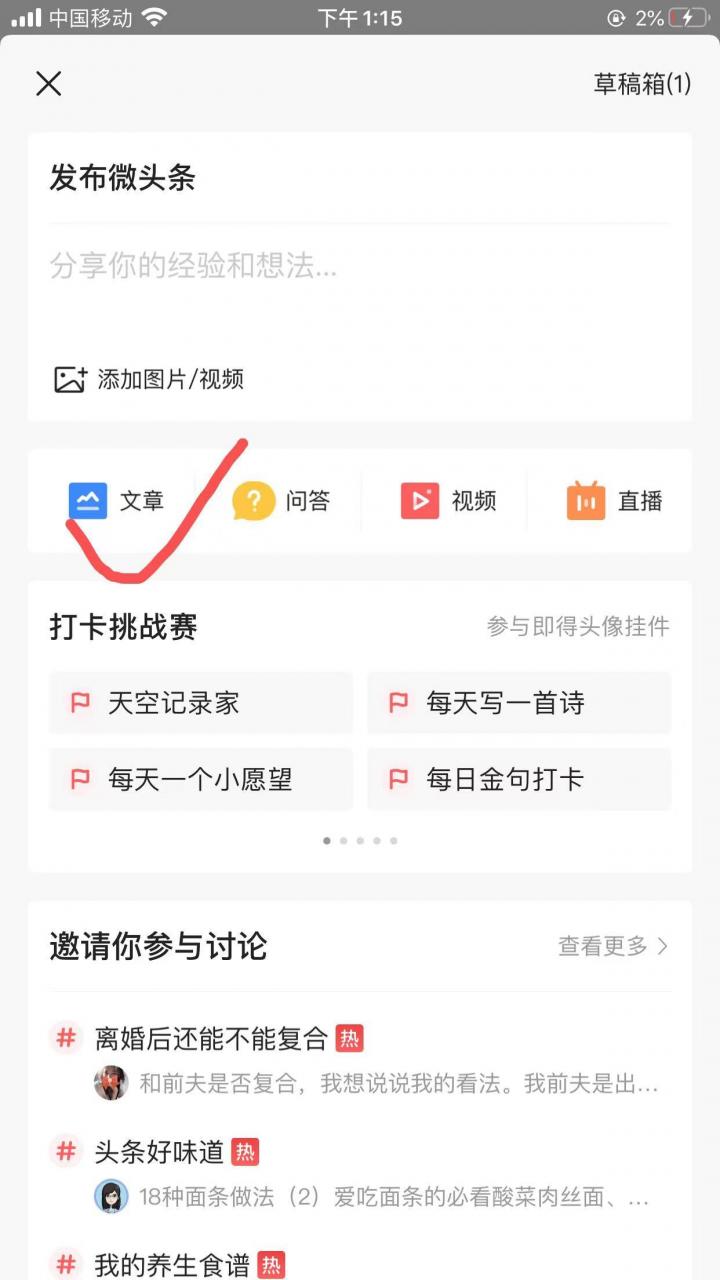Open the topic 头条好味道
Image resolution: width=720 pixels, height=1280 pixels.
[159, 1152]
